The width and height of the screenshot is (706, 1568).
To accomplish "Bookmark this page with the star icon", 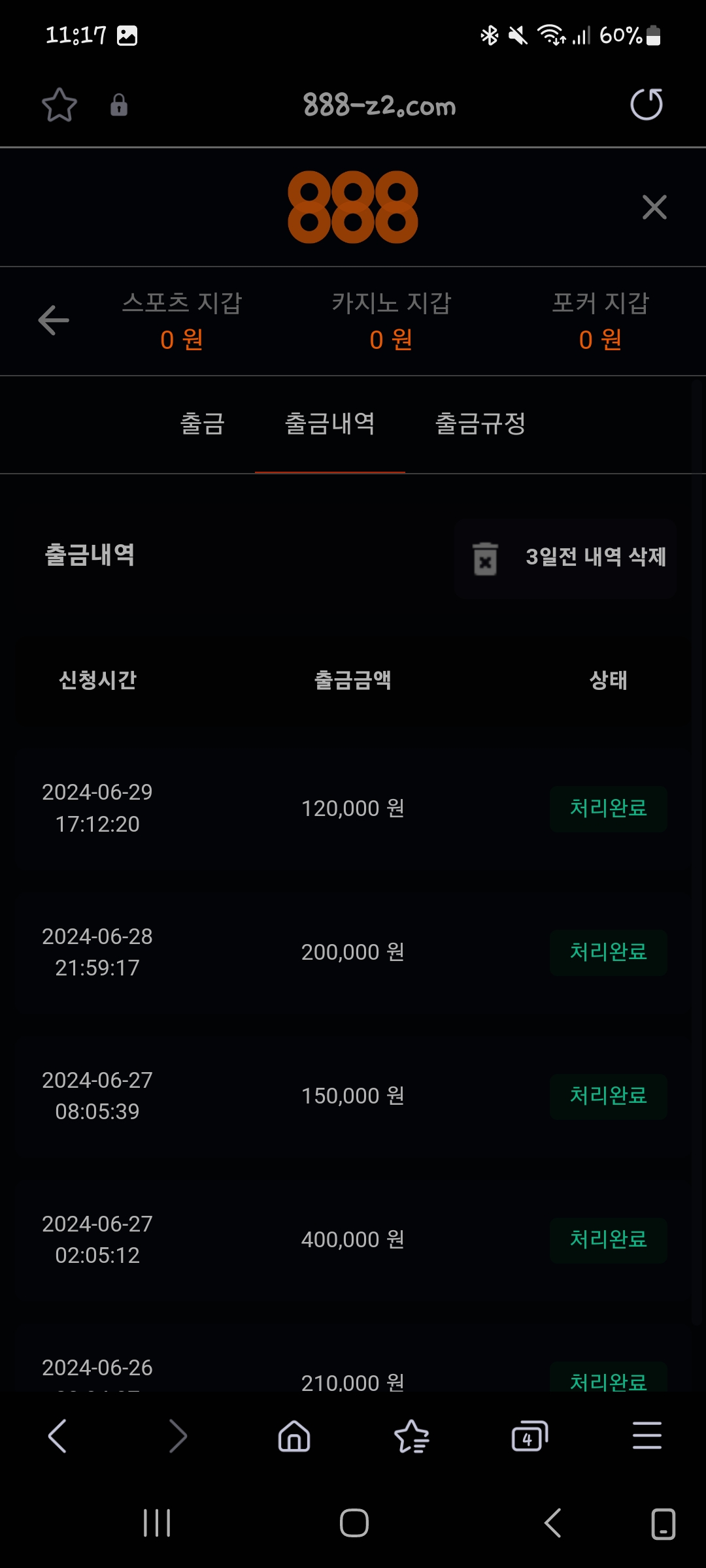I will (59, 105).
